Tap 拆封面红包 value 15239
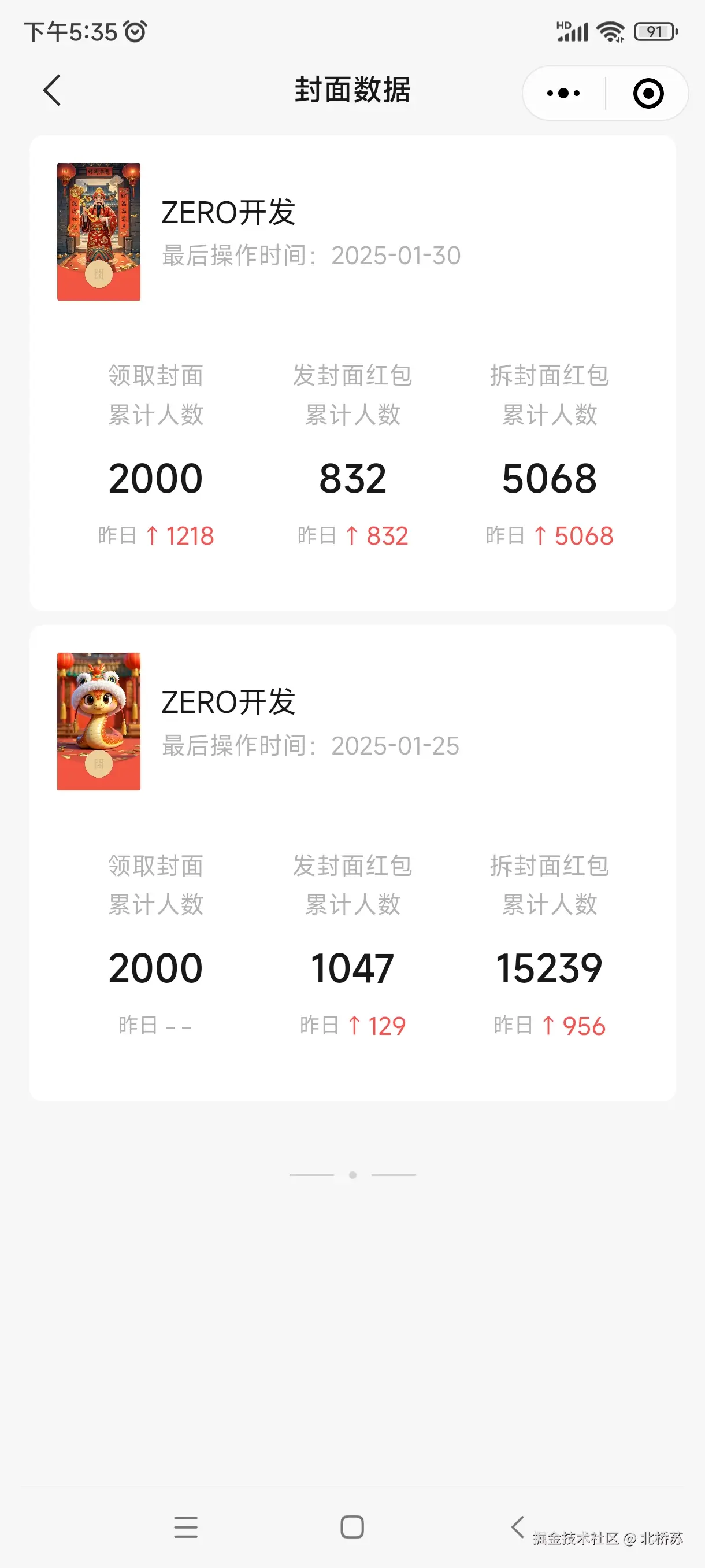Screen dimensions: 705x1568 tap(550, 967)
